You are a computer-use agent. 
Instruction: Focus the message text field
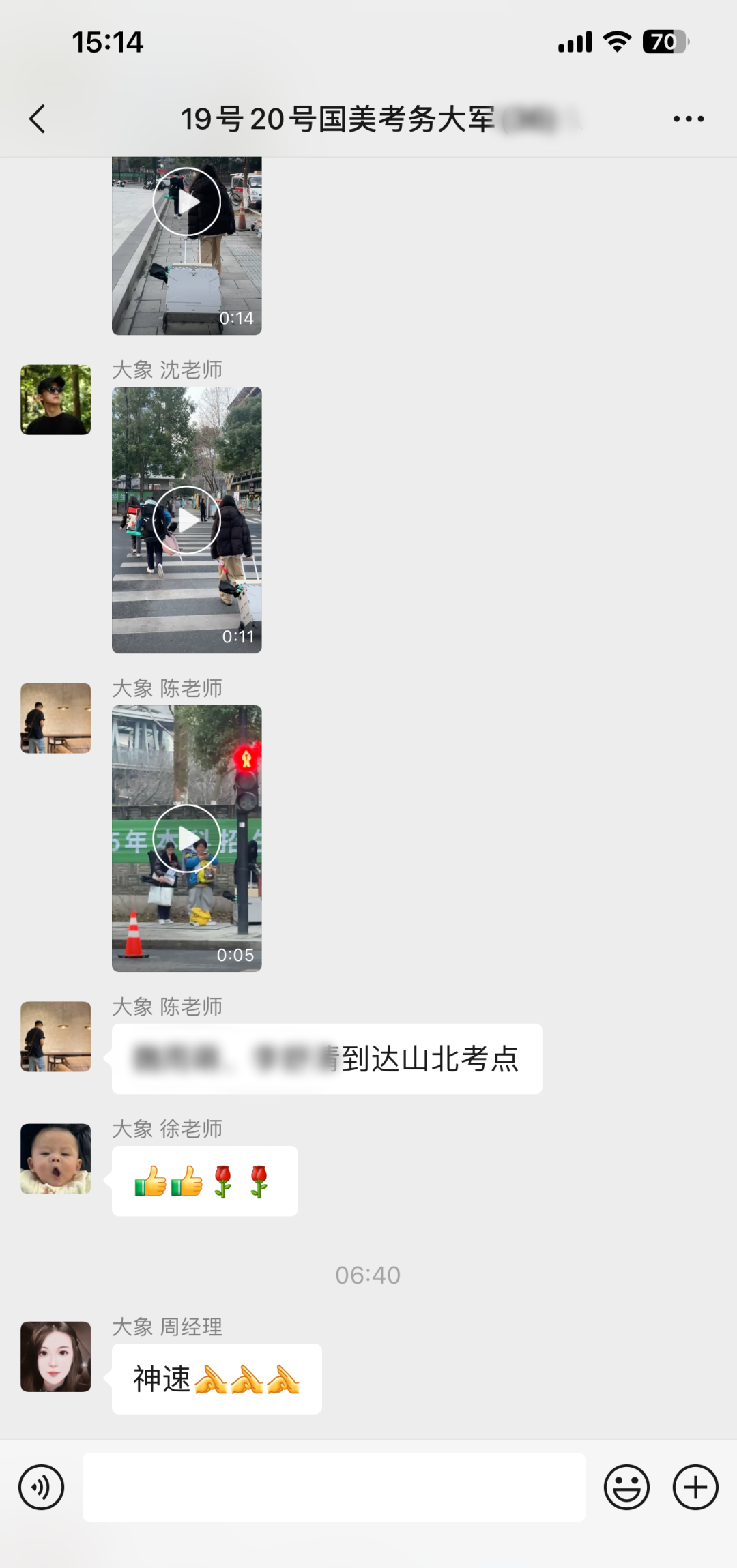[334, 1487]
